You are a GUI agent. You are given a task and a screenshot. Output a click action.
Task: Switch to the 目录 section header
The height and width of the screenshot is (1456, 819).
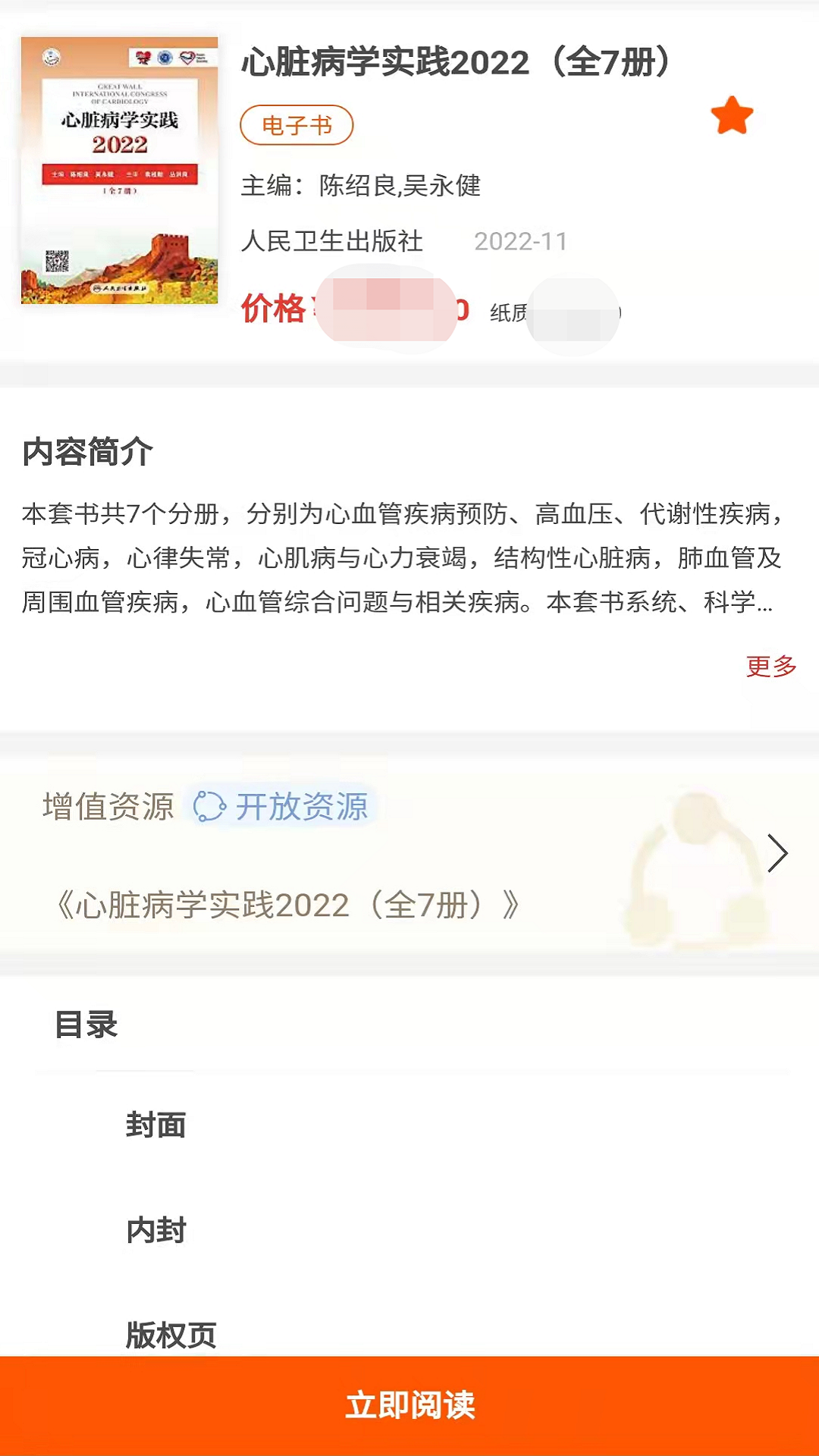[85, 1025]
